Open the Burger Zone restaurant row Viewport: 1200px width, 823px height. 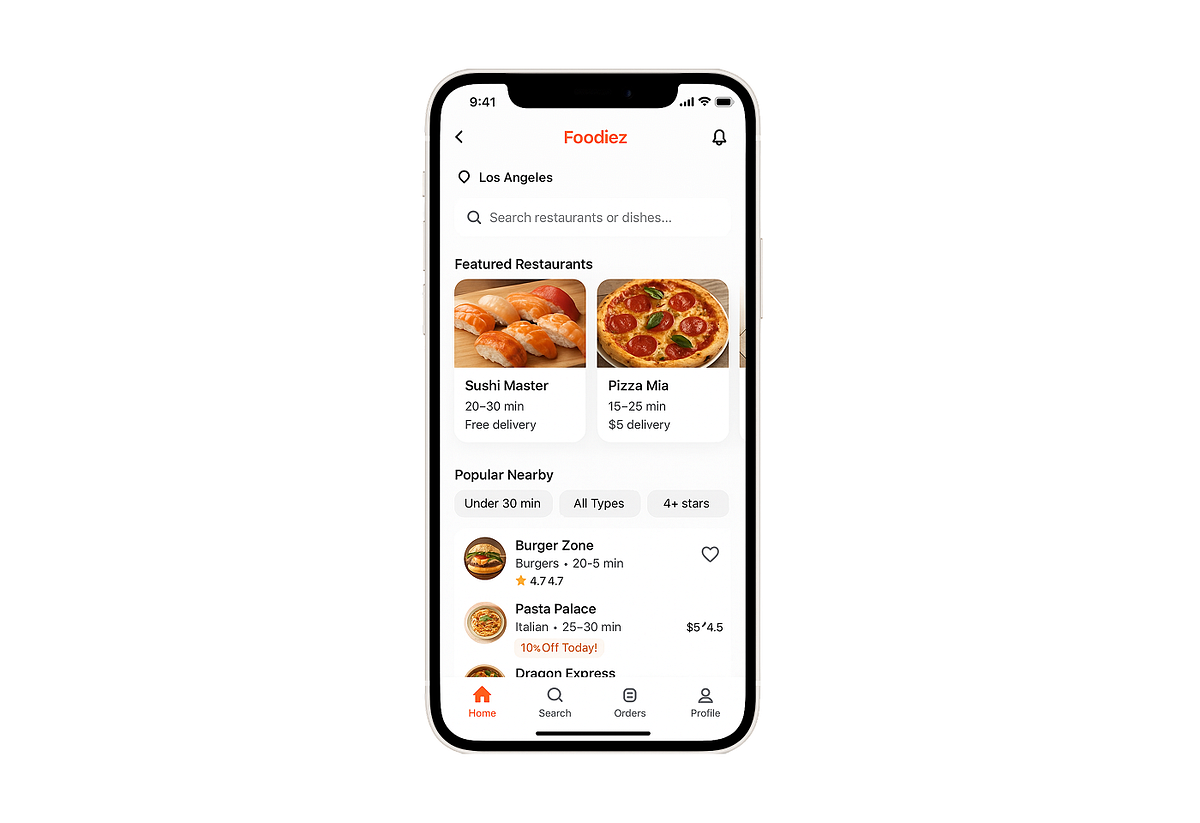coord(568,562)
